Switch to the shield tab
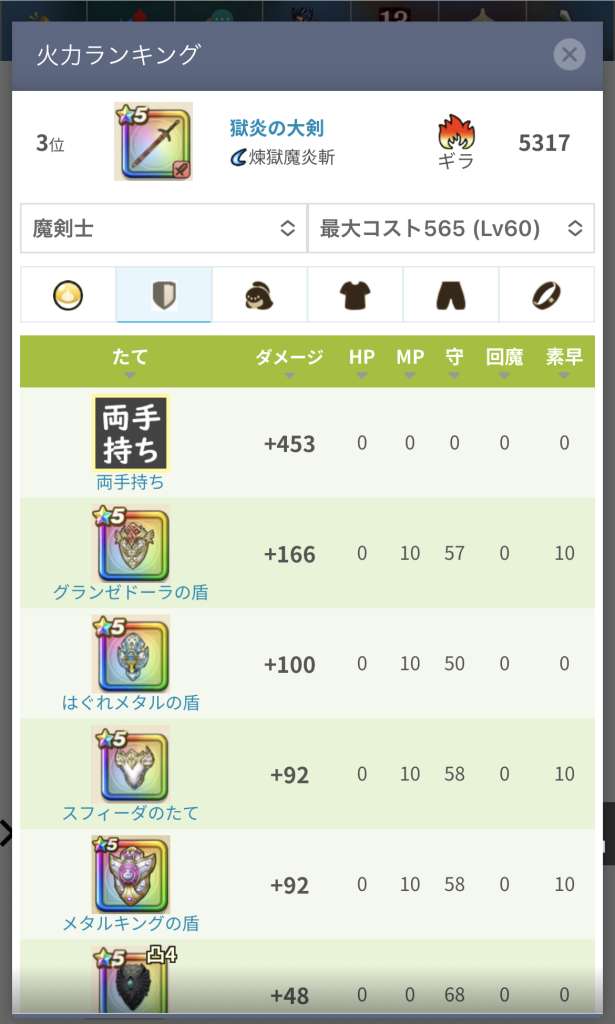The height and width of the screenshot is (1024, 615). pos(163,295)
